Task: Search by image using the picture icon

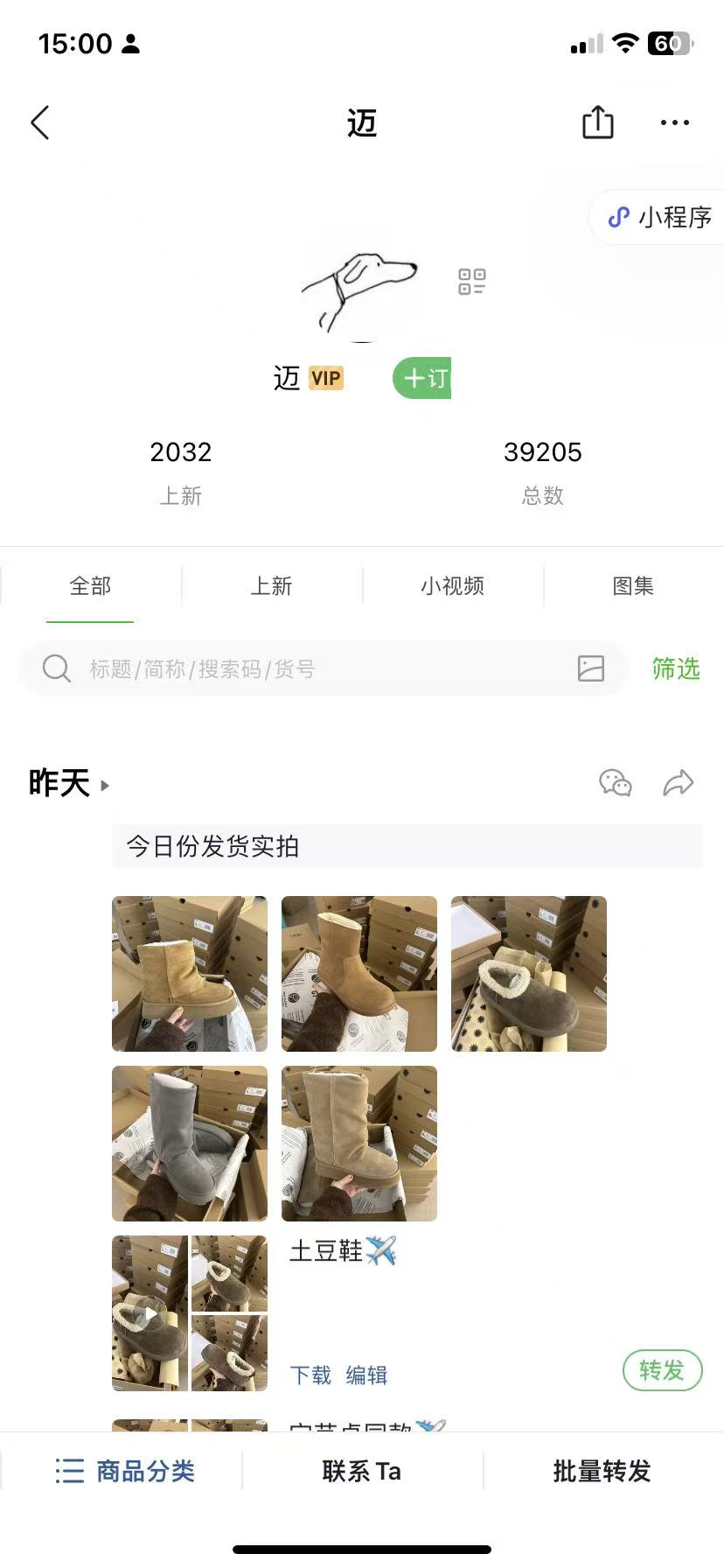Action: click(591, 669)
